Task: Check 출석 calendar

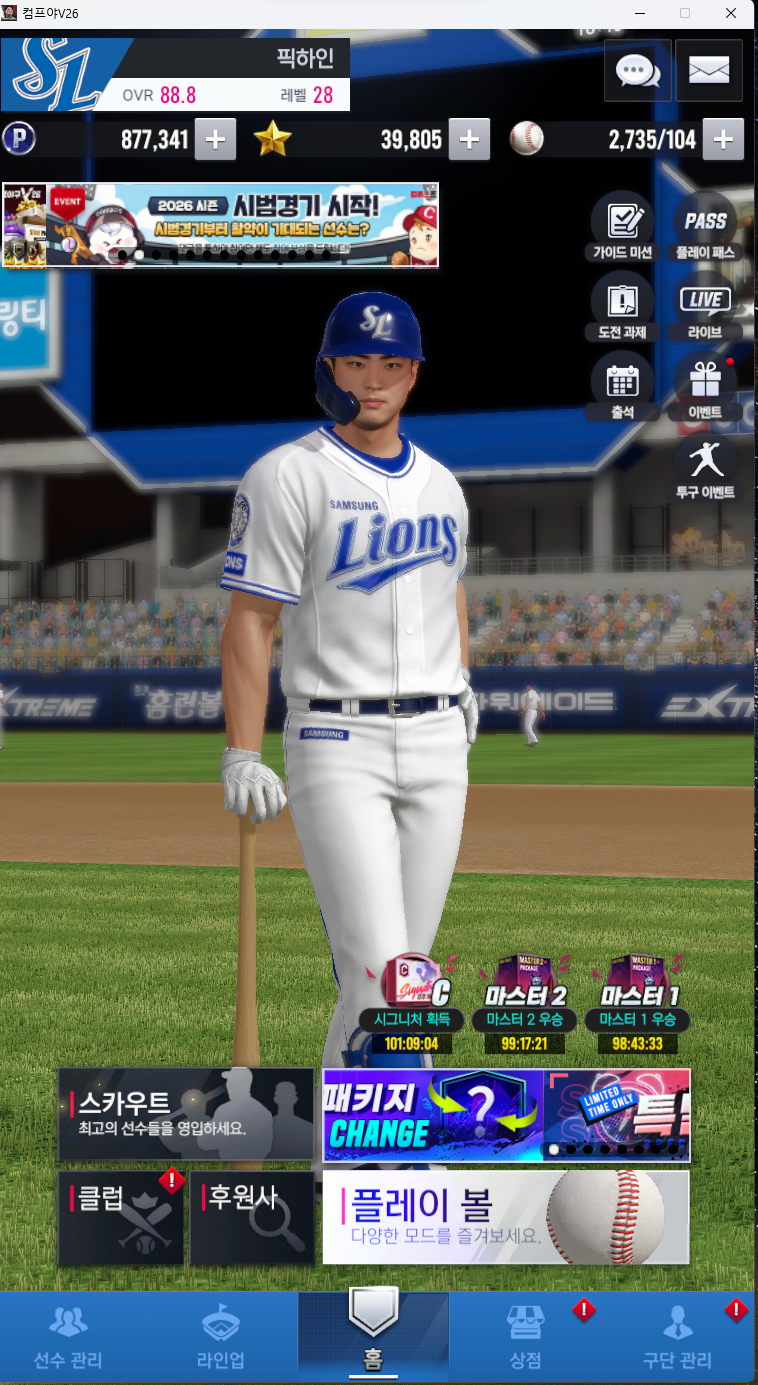Action: (622, 386)
